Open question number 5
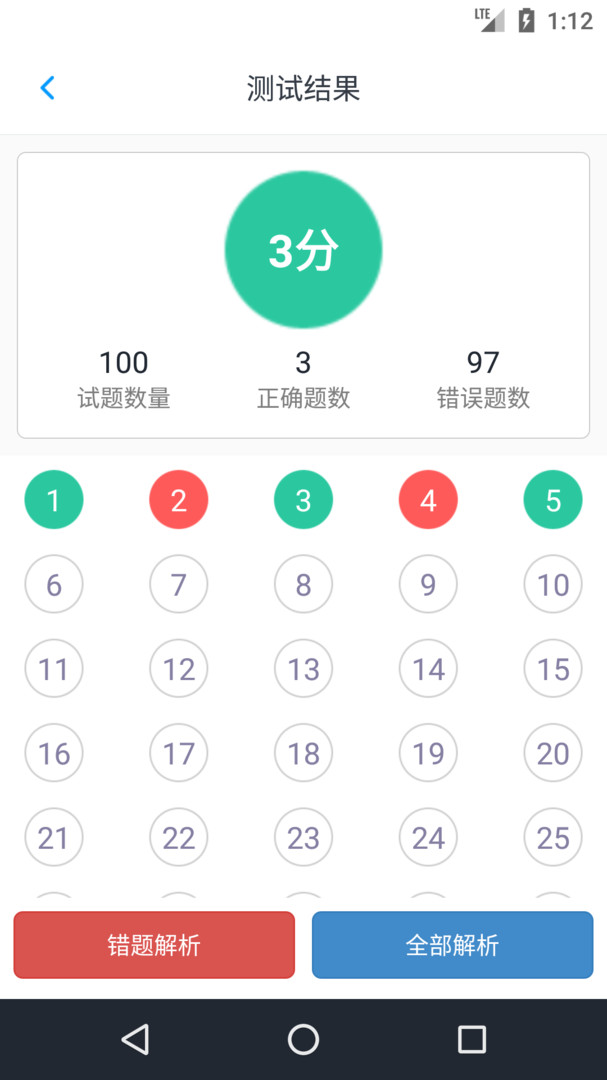The width and height of the screenshot is (607, 1080). click(553, 500)
